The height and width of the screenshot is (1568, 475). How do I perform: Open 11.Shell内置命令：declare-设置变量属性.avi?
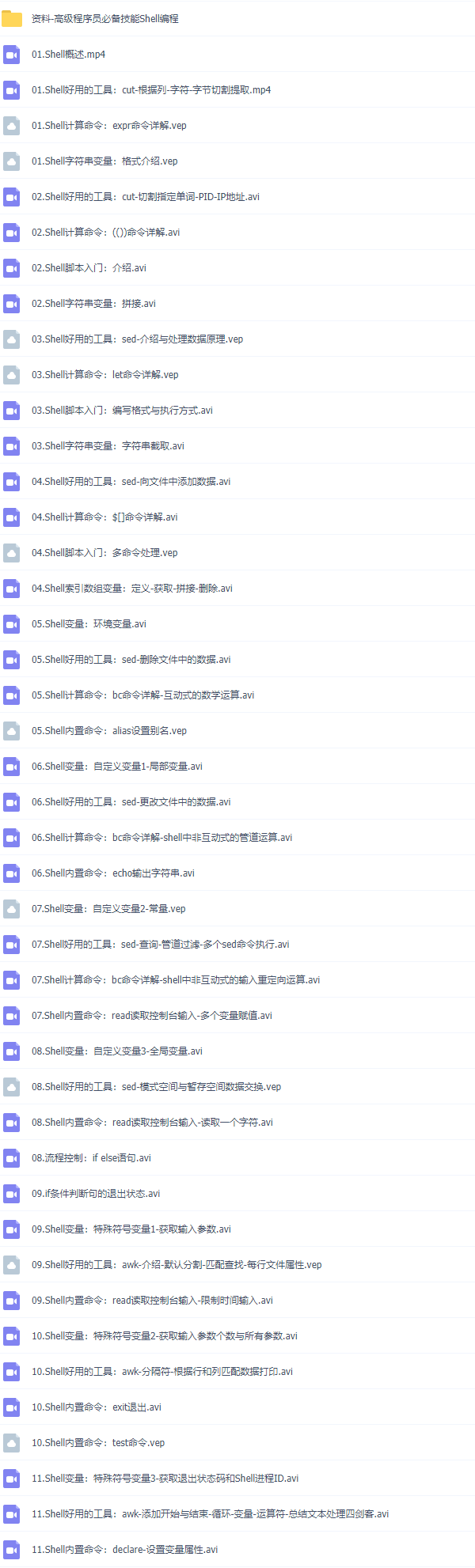pos(124,1549)
